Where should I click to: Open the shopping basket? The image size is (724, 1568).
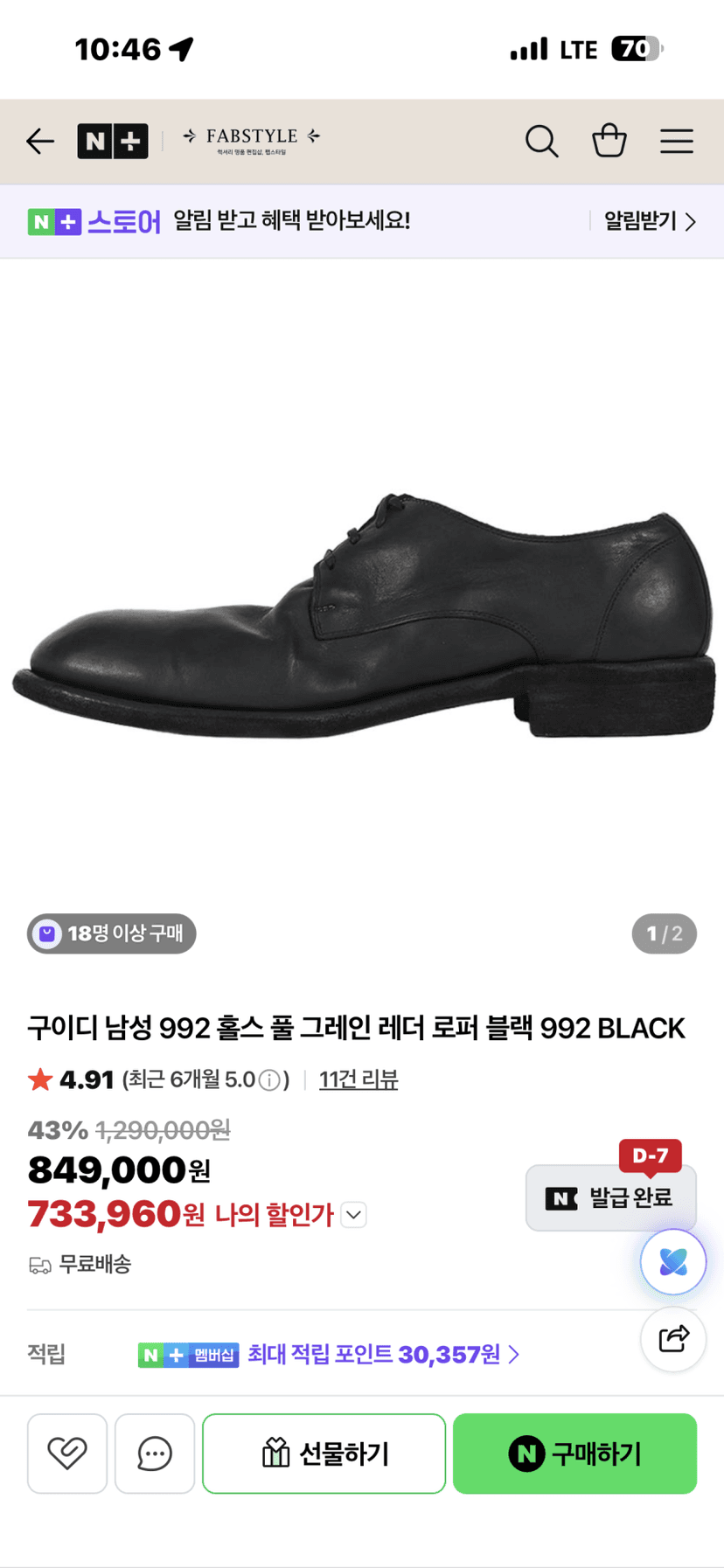[609, 141]
